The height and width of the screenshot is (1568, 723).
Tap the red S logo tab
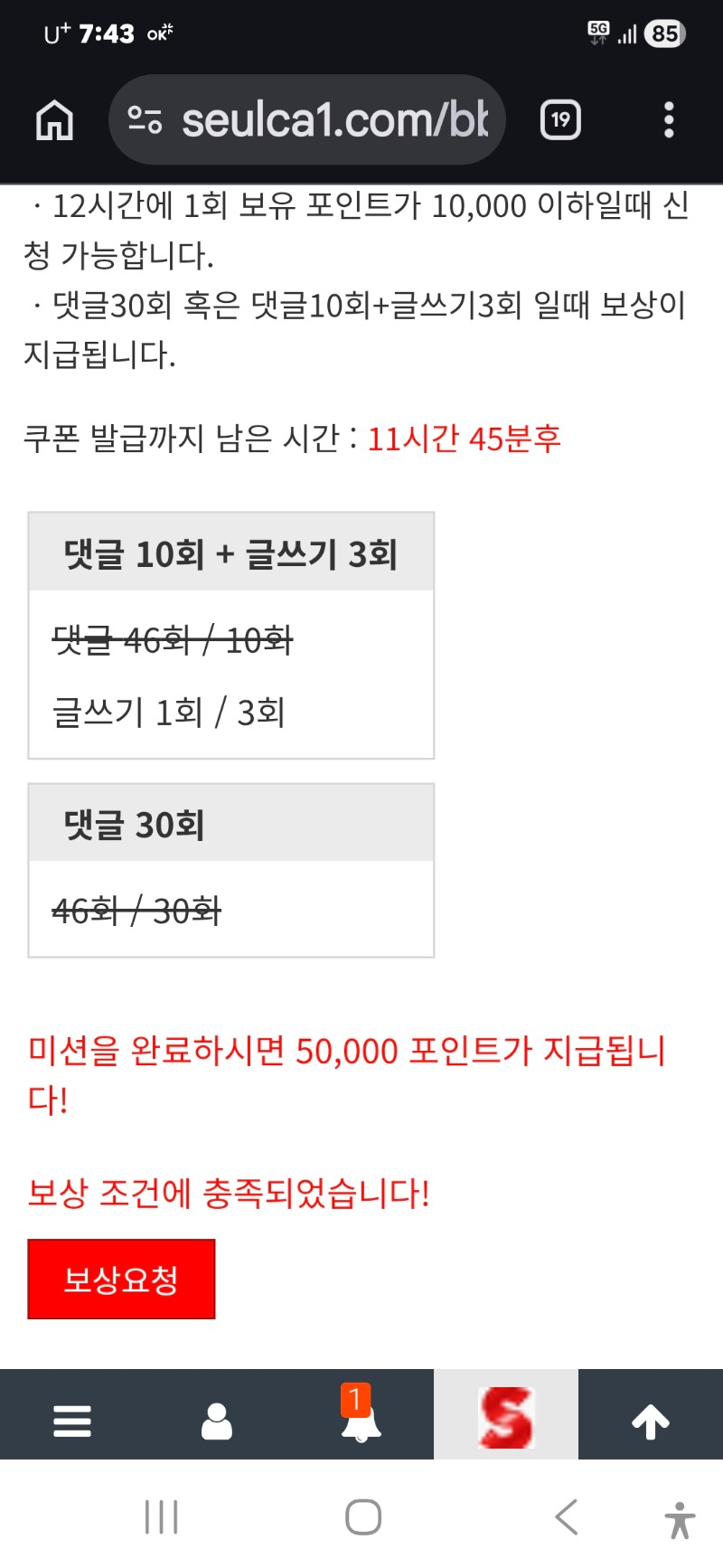click(x=506, y=1418)
